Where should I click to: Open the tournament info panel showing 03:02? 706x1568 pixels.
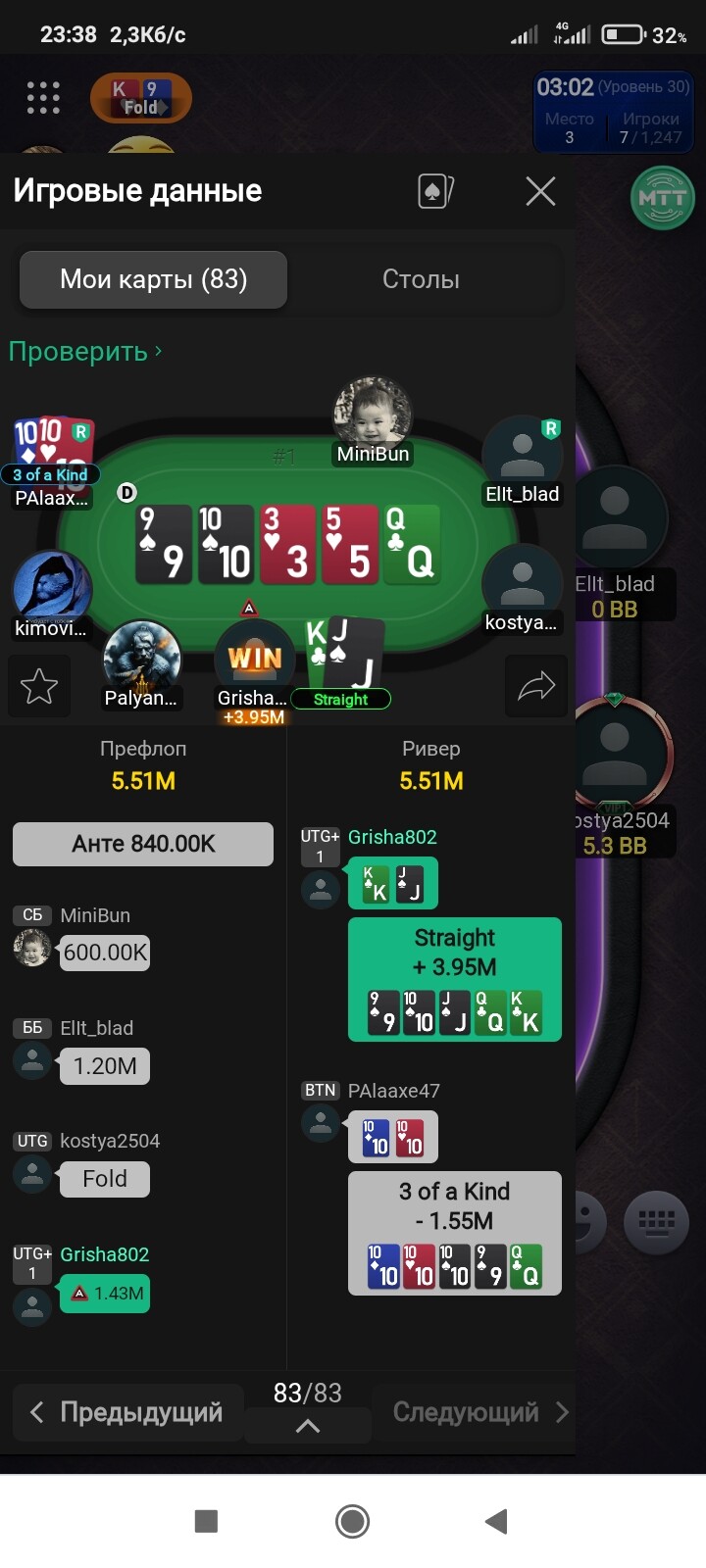[x=613, y=111]
